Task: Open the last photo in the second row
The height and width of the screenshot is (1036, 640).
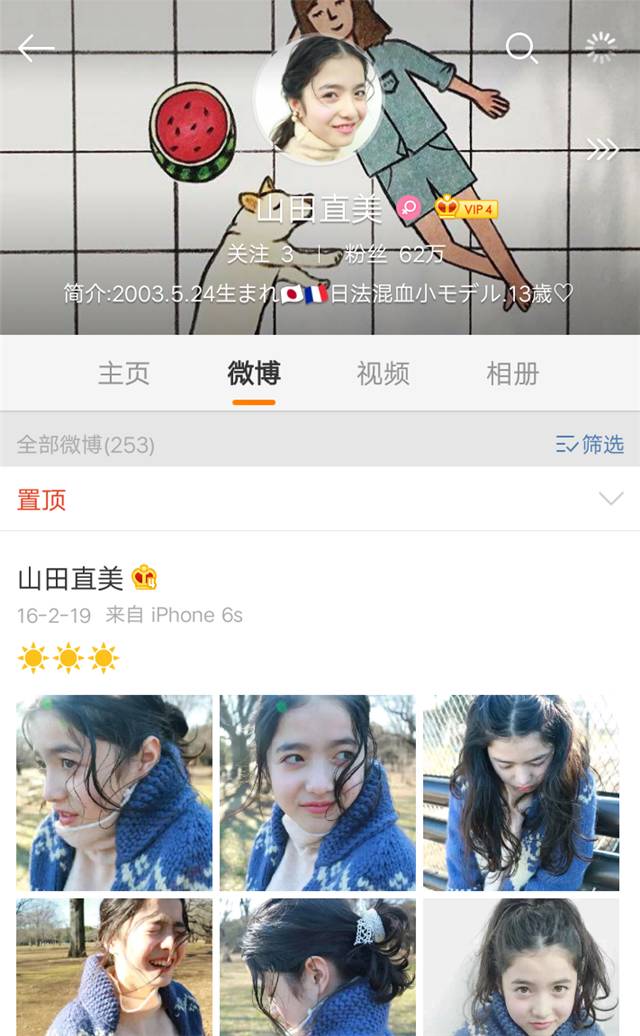Action: pos(521,967)
